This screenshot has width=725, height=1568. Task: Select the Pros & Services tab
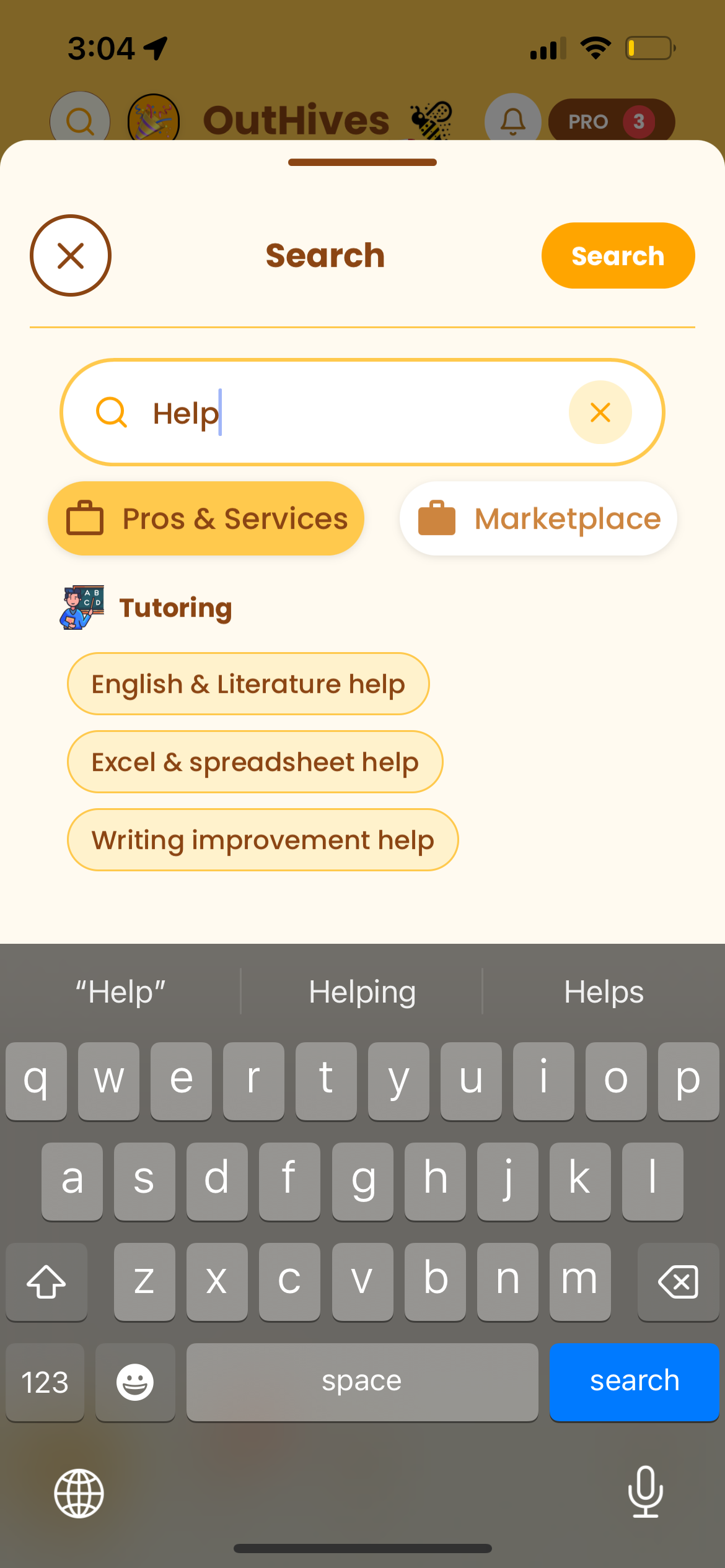click(x=206, y=518)
